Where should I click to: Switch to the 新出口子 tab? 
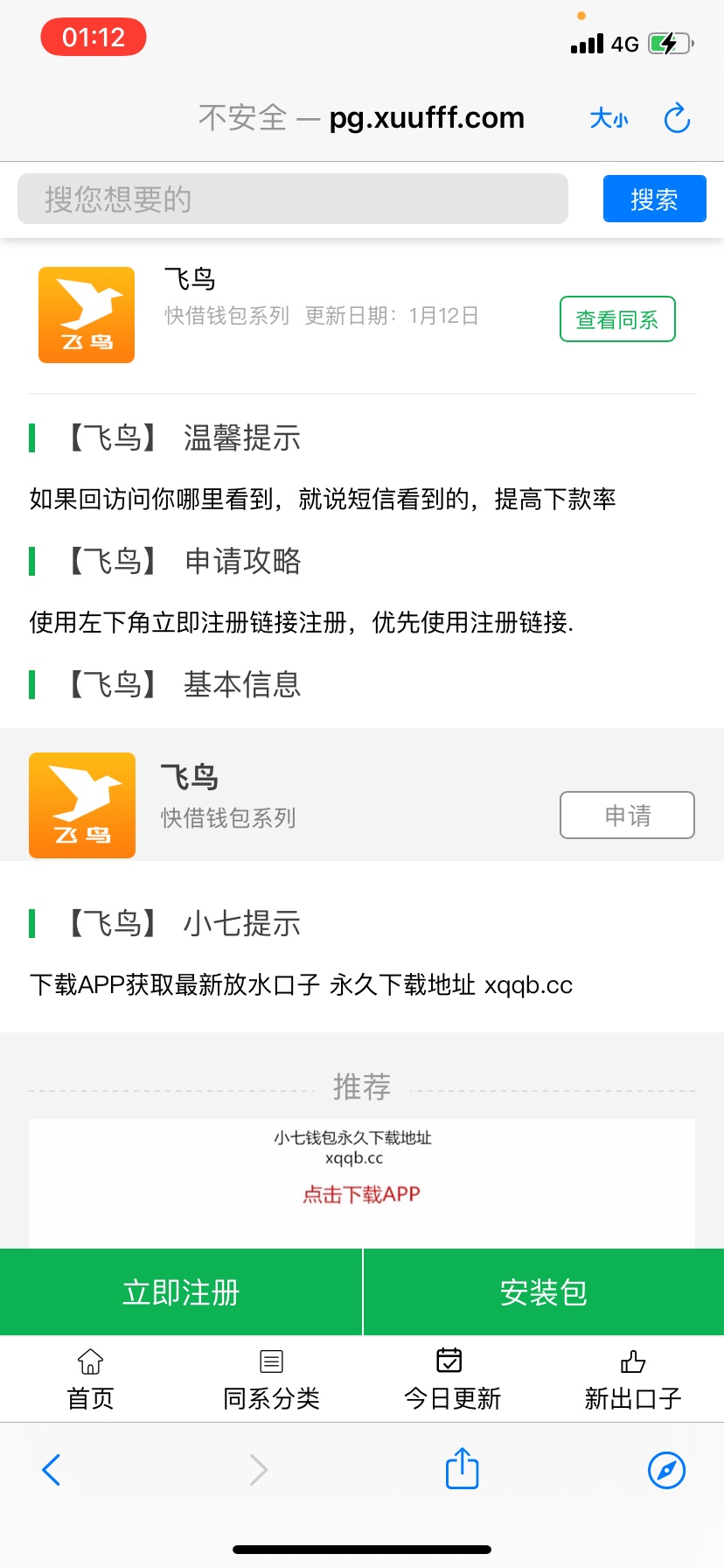tap(633, 1380)
